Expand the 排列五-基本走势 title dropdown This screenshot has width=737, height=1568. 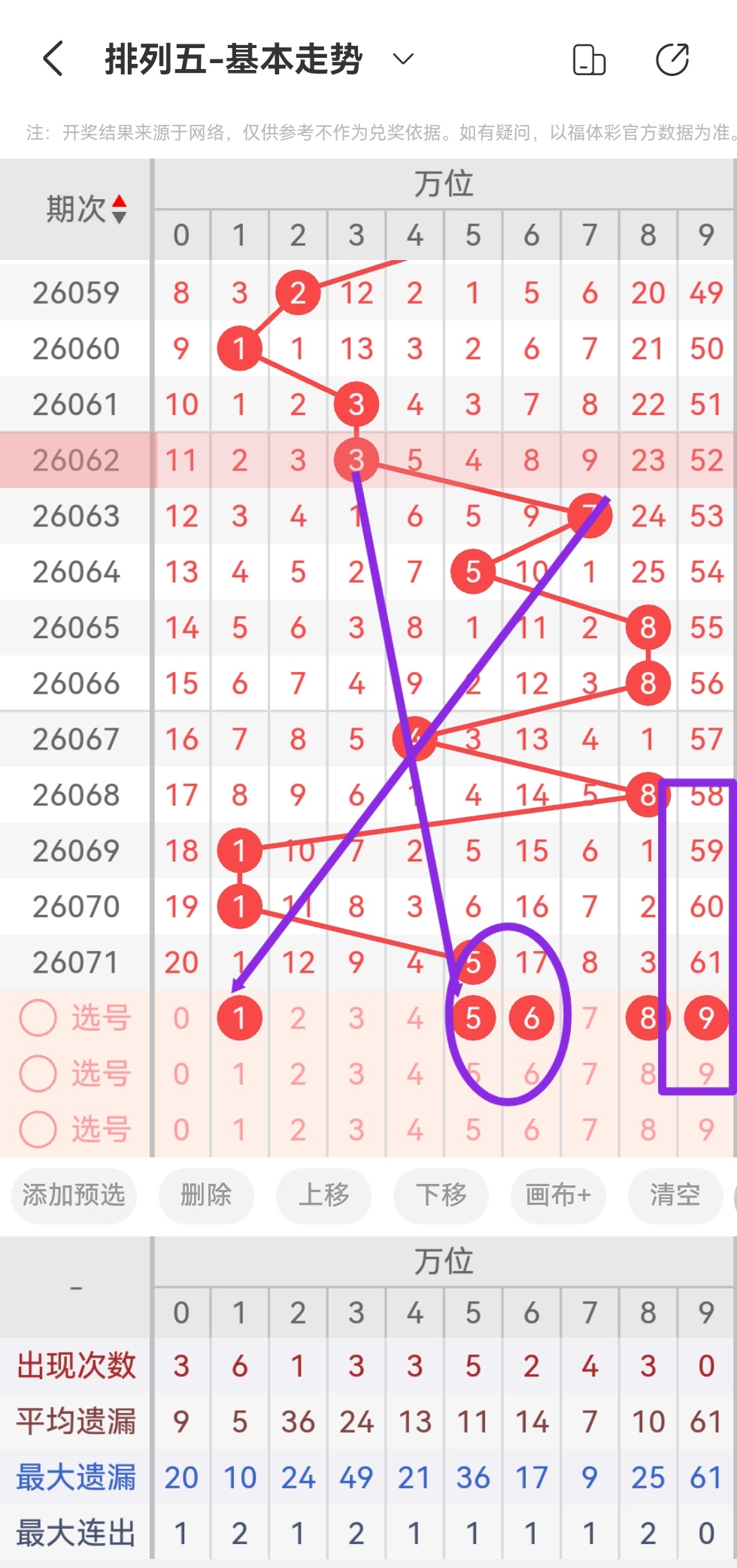[x=404, y=59]
